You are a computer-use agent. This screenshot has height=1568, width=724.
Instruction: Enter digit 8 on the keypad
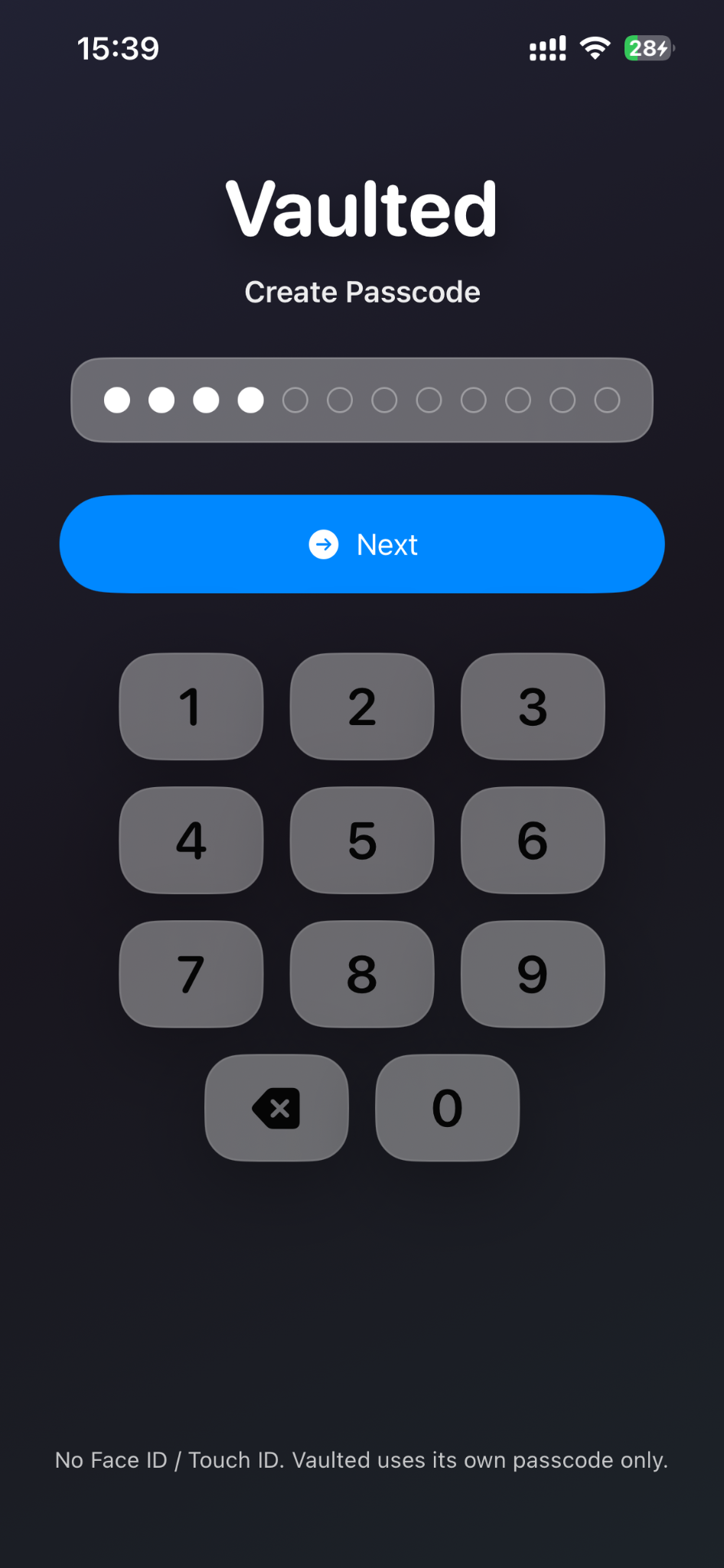[362, 974]
